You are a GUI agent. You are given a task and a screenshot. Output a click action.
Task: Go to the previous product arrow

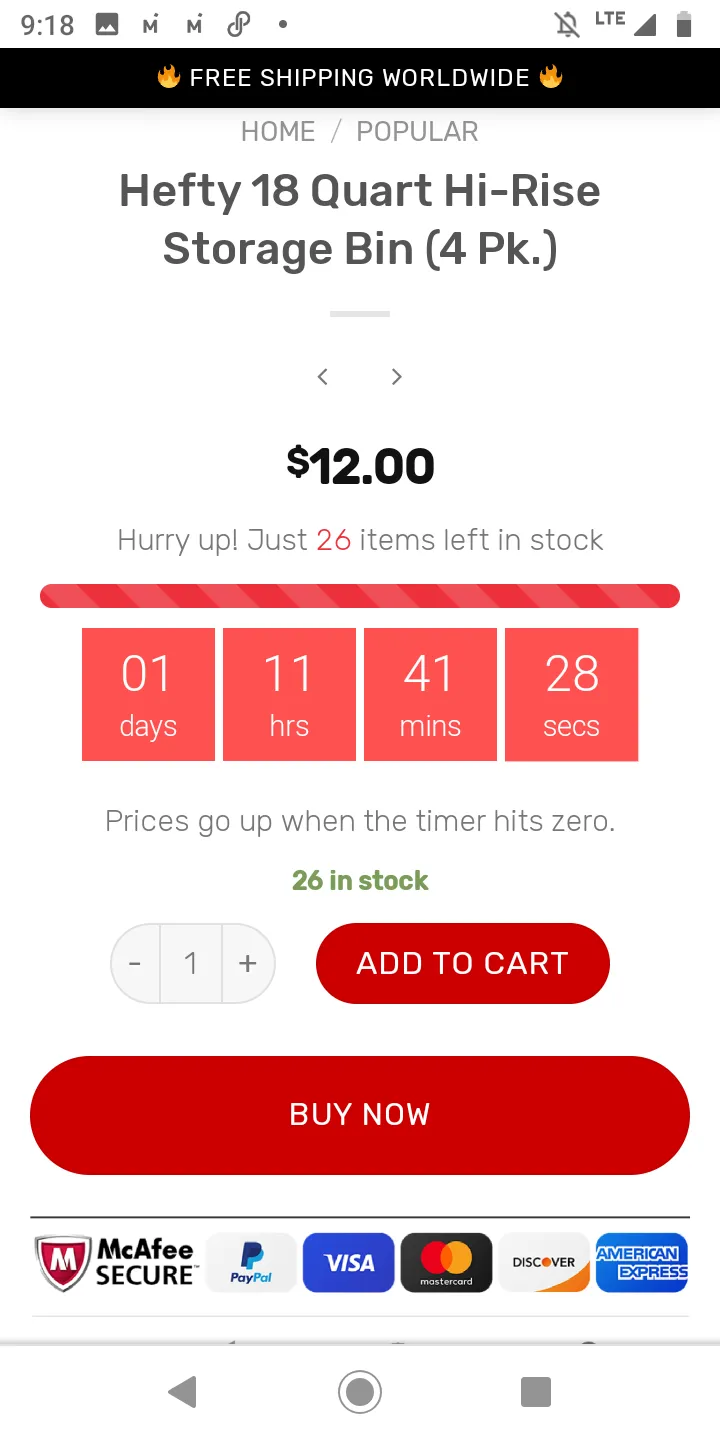pos(323,376)
